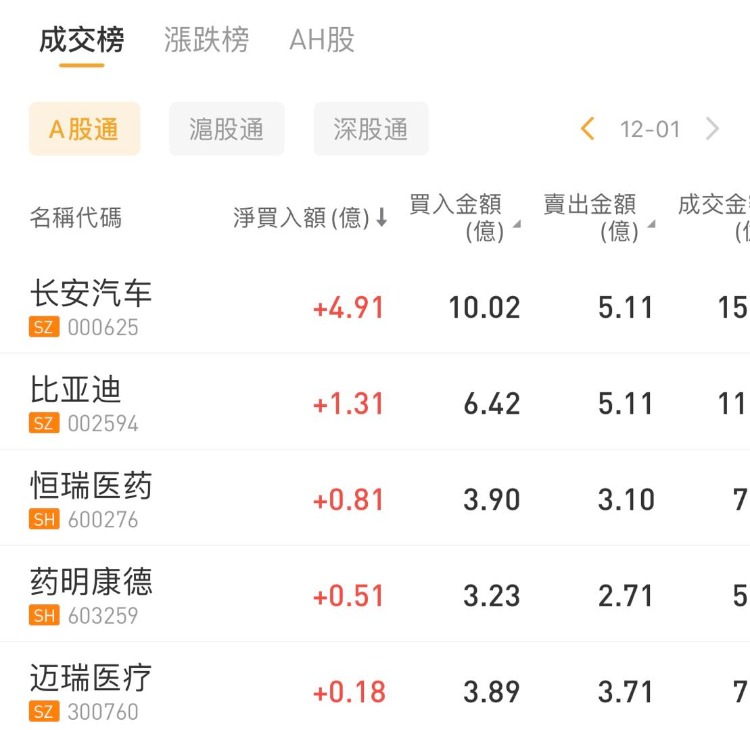750x730 pixels.
Task: Sort by 賣出金額 column header
Action: pos(598,217)
